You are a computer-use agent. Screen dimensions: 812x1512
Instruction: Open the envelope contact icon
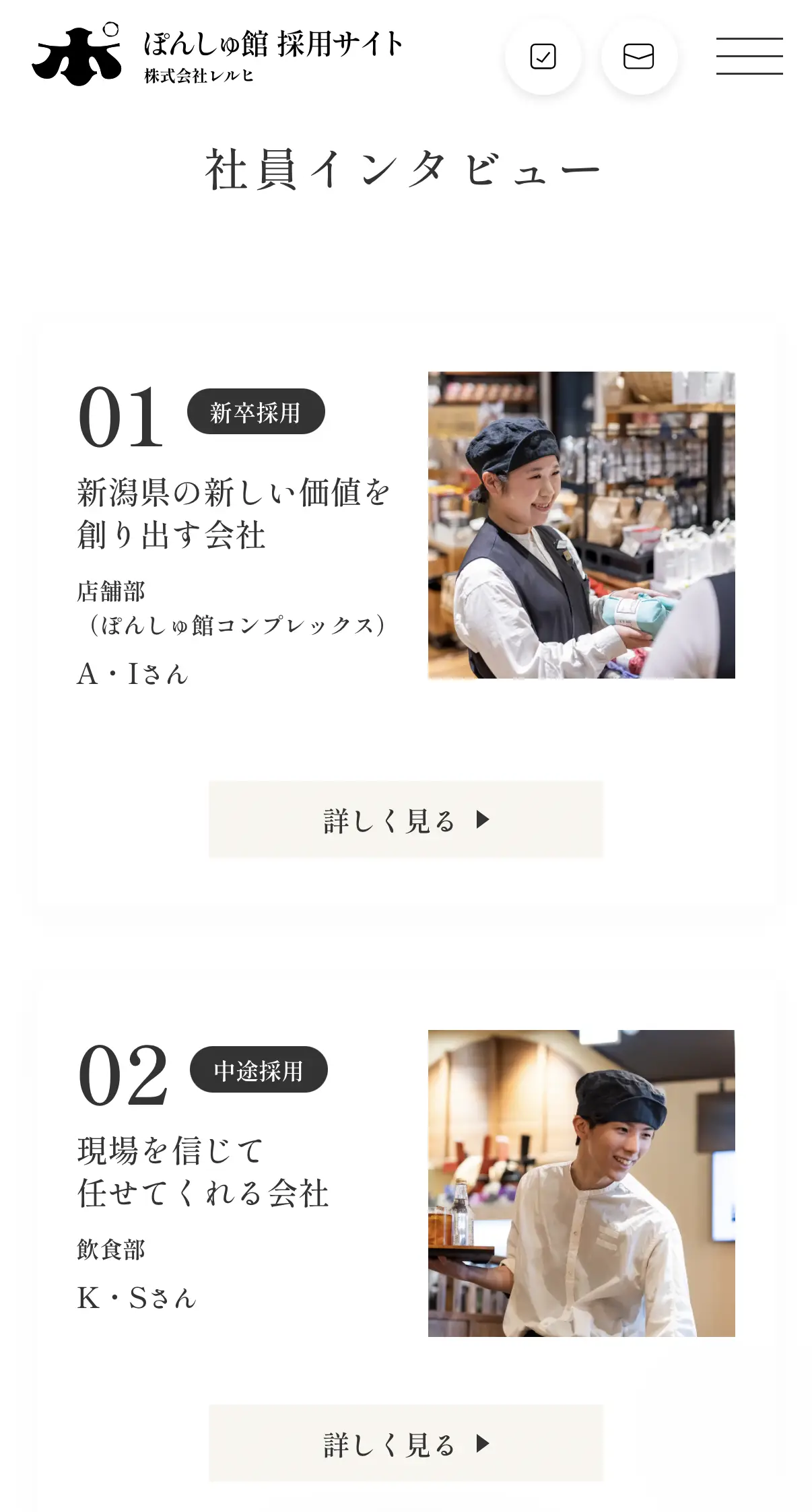pos(638,57)
